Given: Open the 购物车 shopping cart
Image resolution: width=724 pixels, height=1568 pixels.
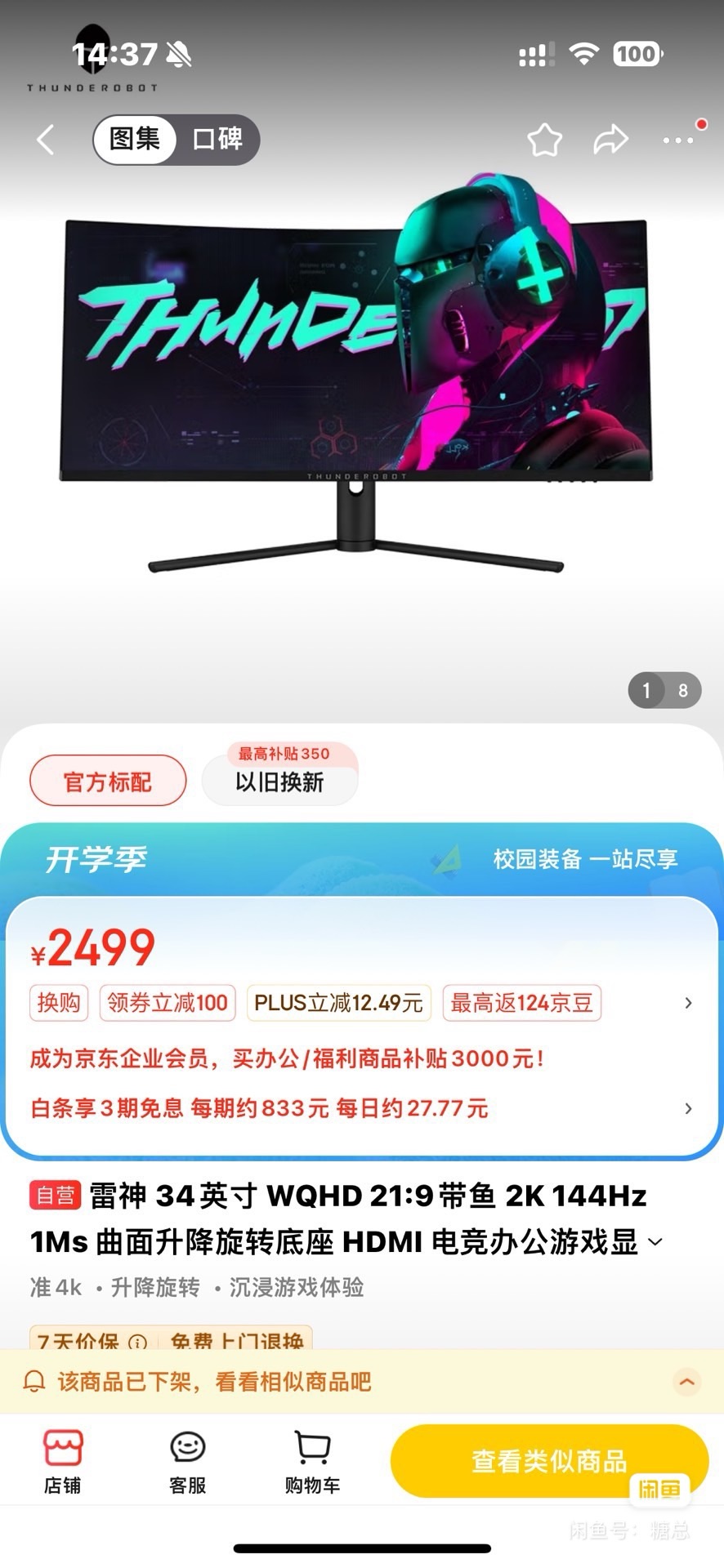Looking at the screenshot, I should pyautogui.click(x=312, y=1463).
